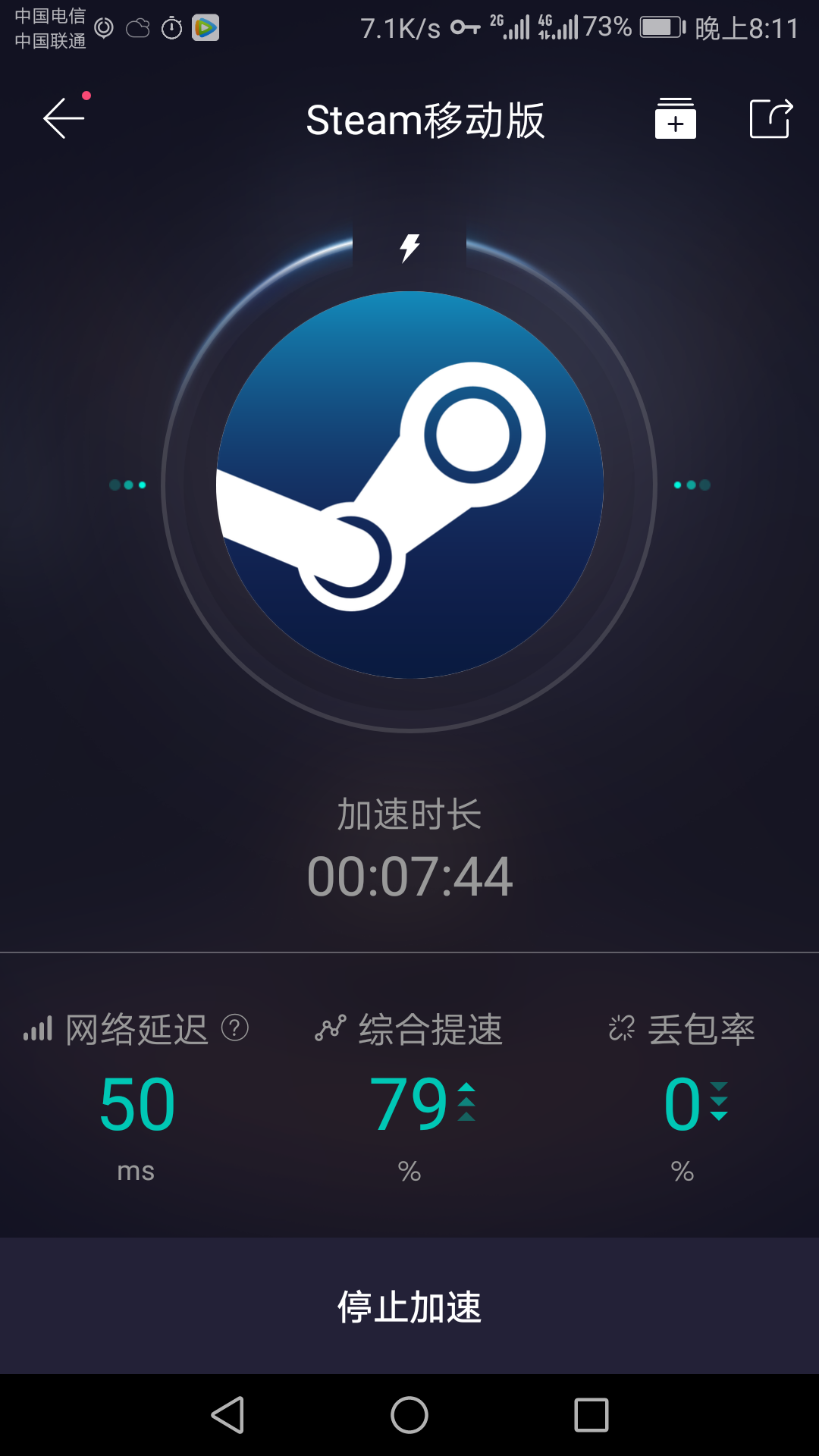Open the share panel via the share icon
The width and height of the screenshot is (819, 1456).
coord(771,119)
